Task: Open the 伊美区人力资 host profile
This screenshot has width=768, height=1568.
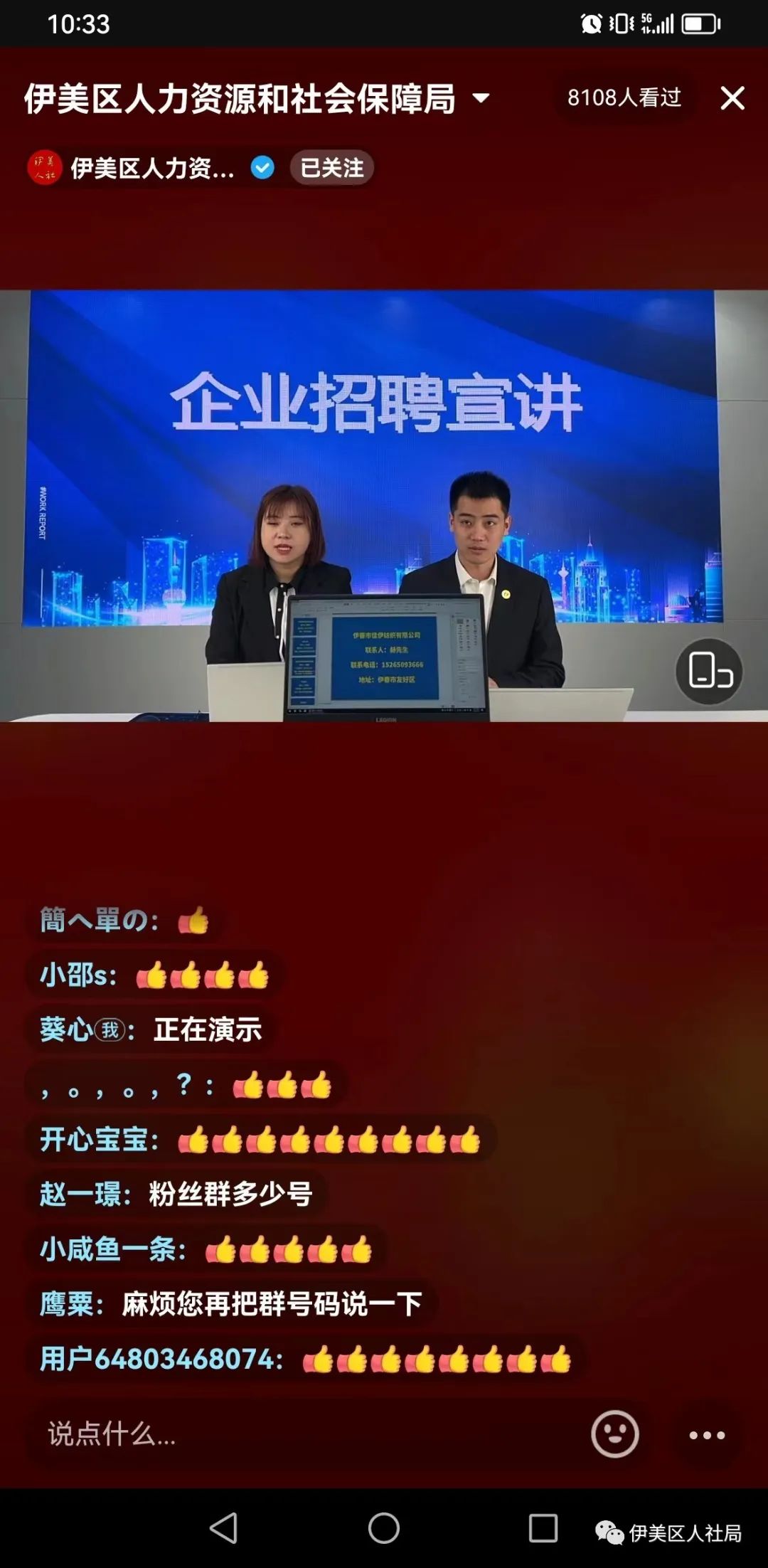Action: click(131, 168)
